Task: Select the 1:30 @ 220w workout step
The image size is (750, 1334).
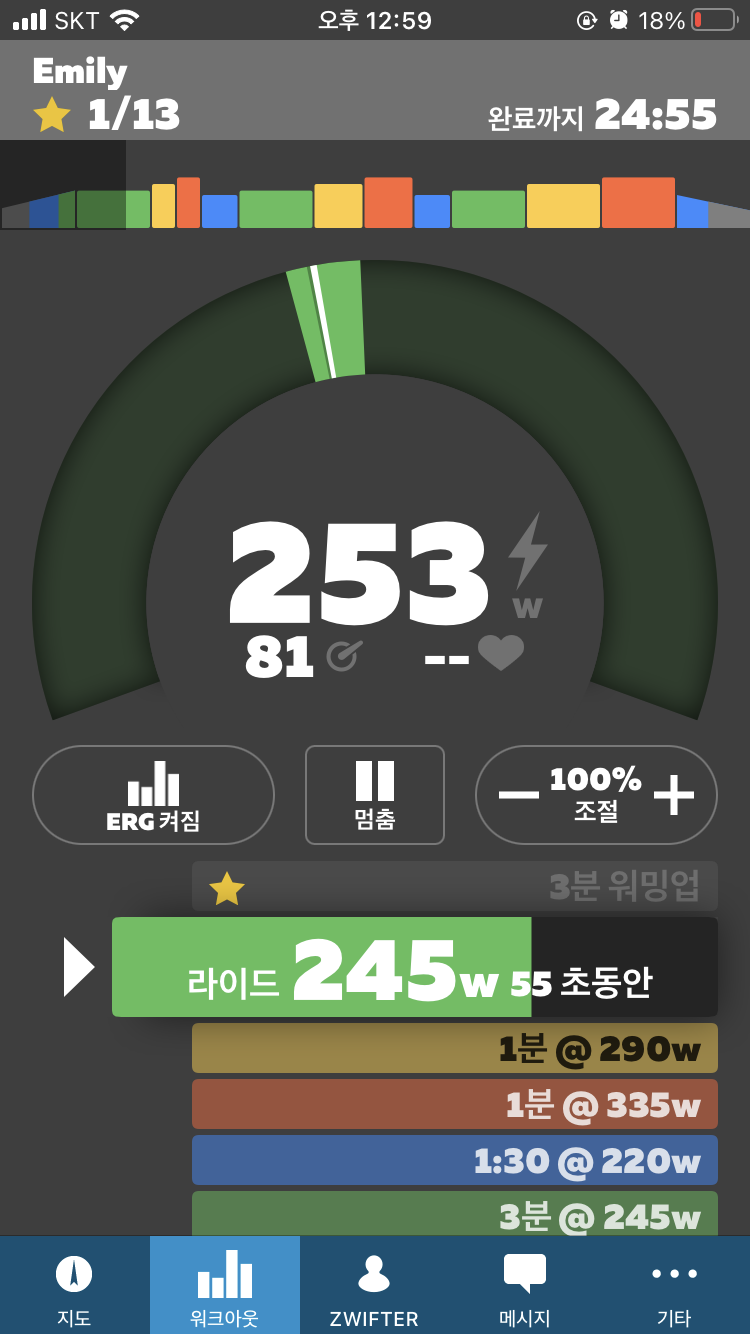Action: [x=455, y=1161]
